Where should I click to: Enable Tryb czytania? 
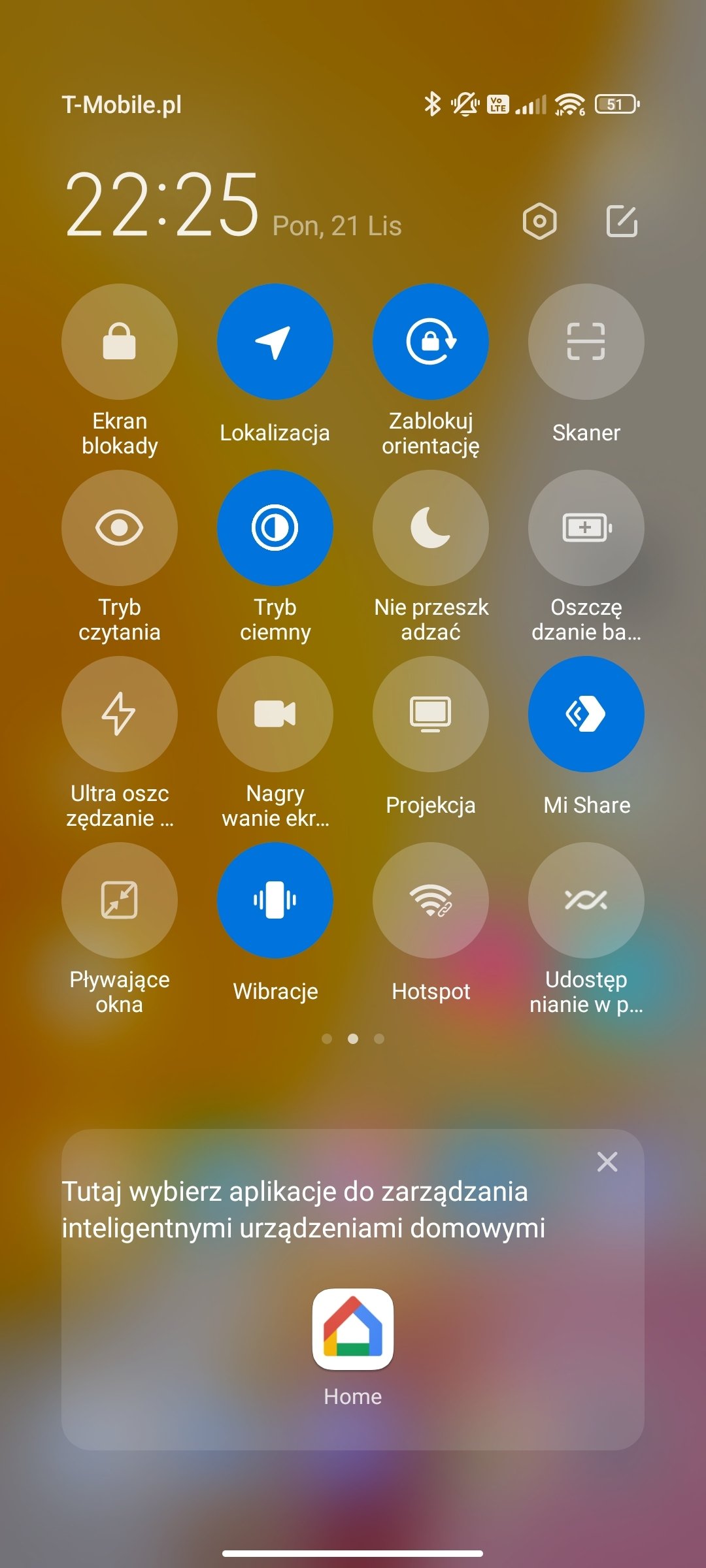pyautogui.click(x=120, y=528)
